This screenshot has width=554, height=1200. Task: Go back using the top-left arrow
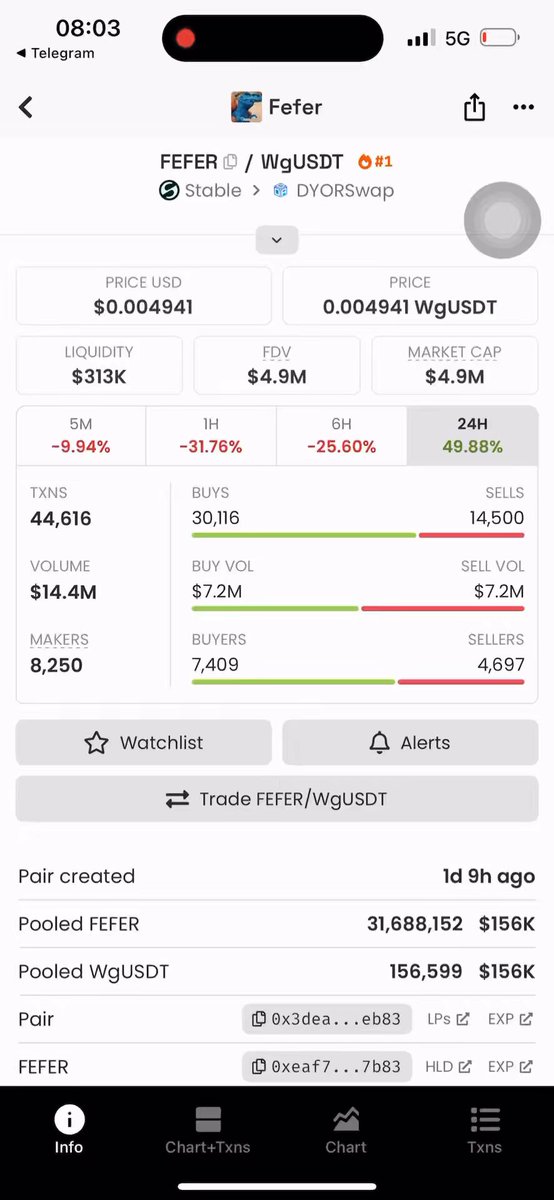pyautogui.click(x=26, y=107)
